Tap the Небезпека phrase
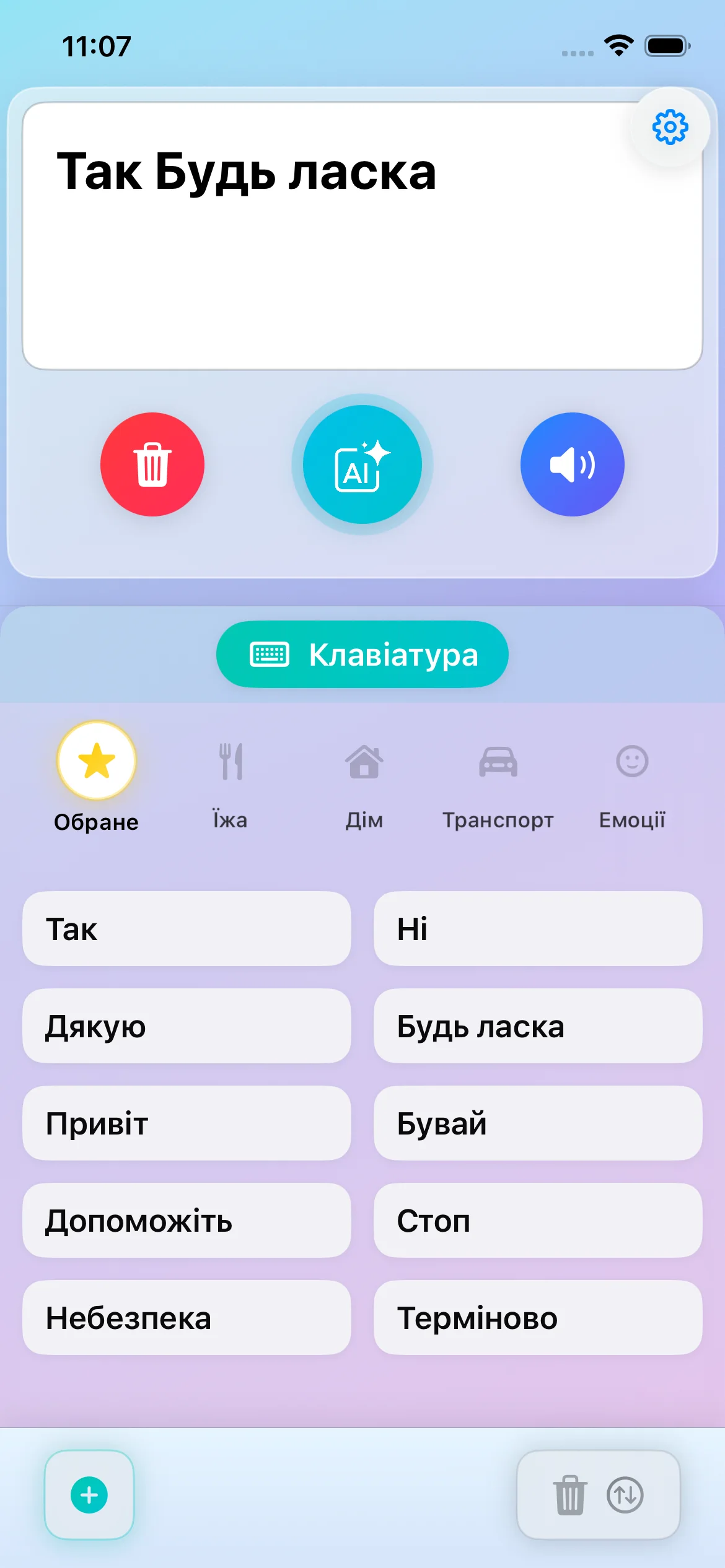Image resolution: width=725 pixels, height=1568 pixels. coord(187,1318)
